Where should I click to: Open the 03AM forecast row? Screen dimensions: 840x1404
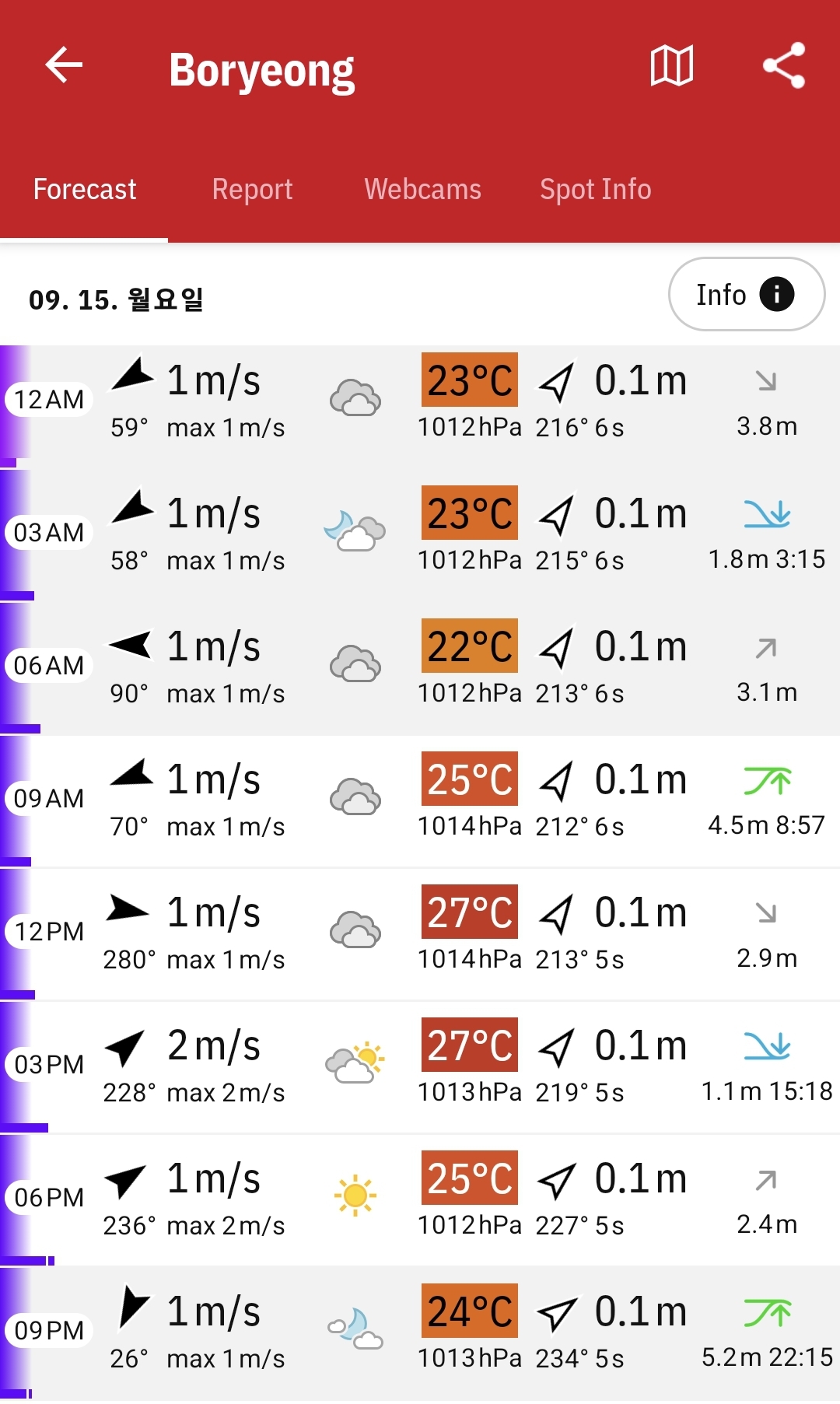click(420, 535)
